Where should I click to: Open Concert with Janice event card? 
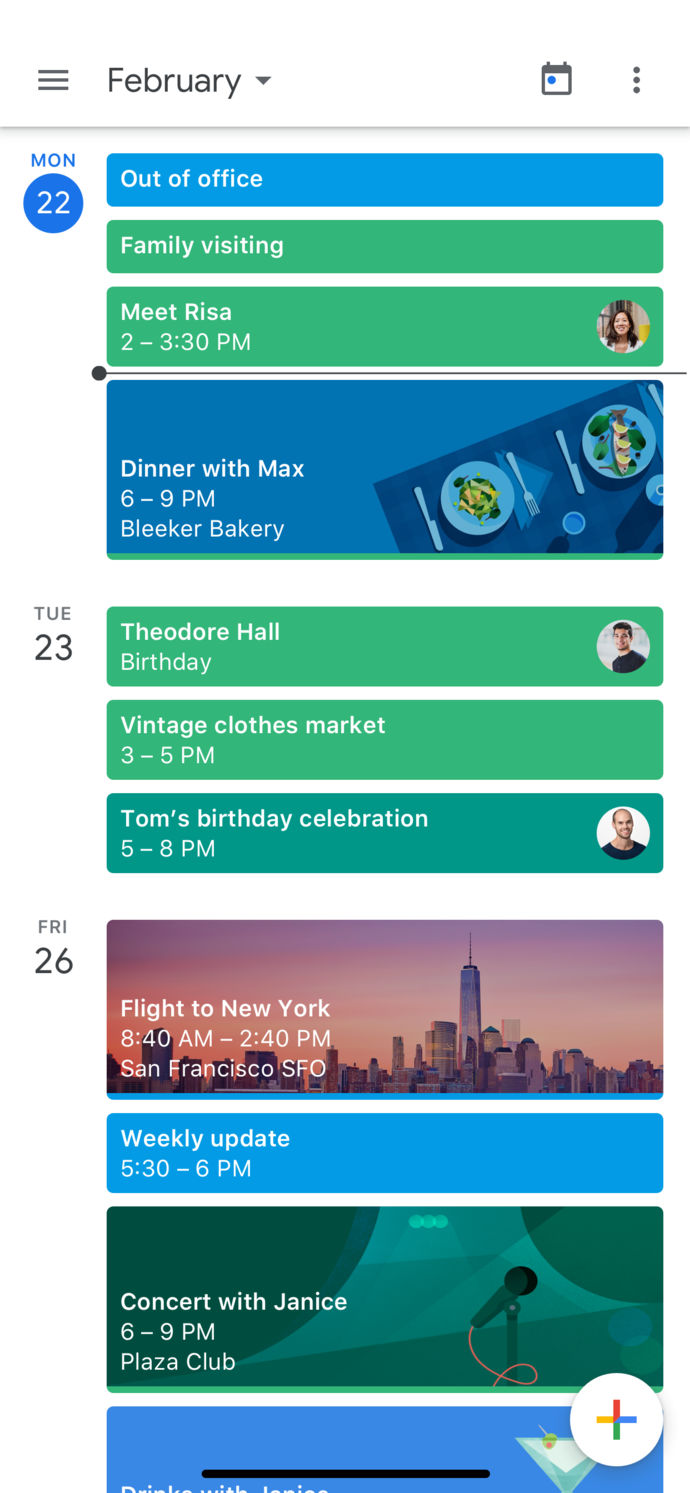pyautogui.click(x=384, y=1298)
